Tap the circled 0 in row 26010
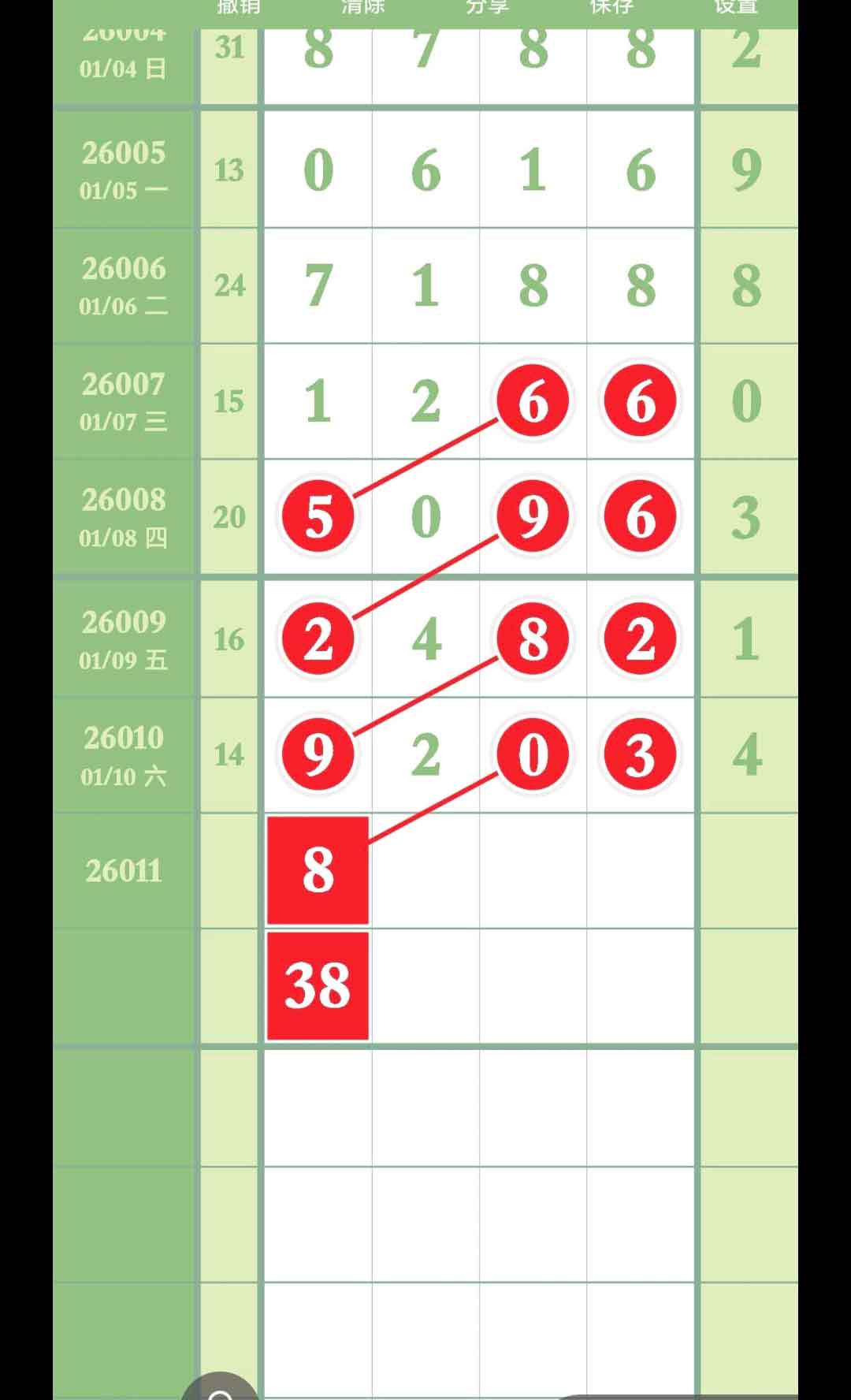This screenshot has height=1400, width=851. pyautogui.click(x=533, y=754)
